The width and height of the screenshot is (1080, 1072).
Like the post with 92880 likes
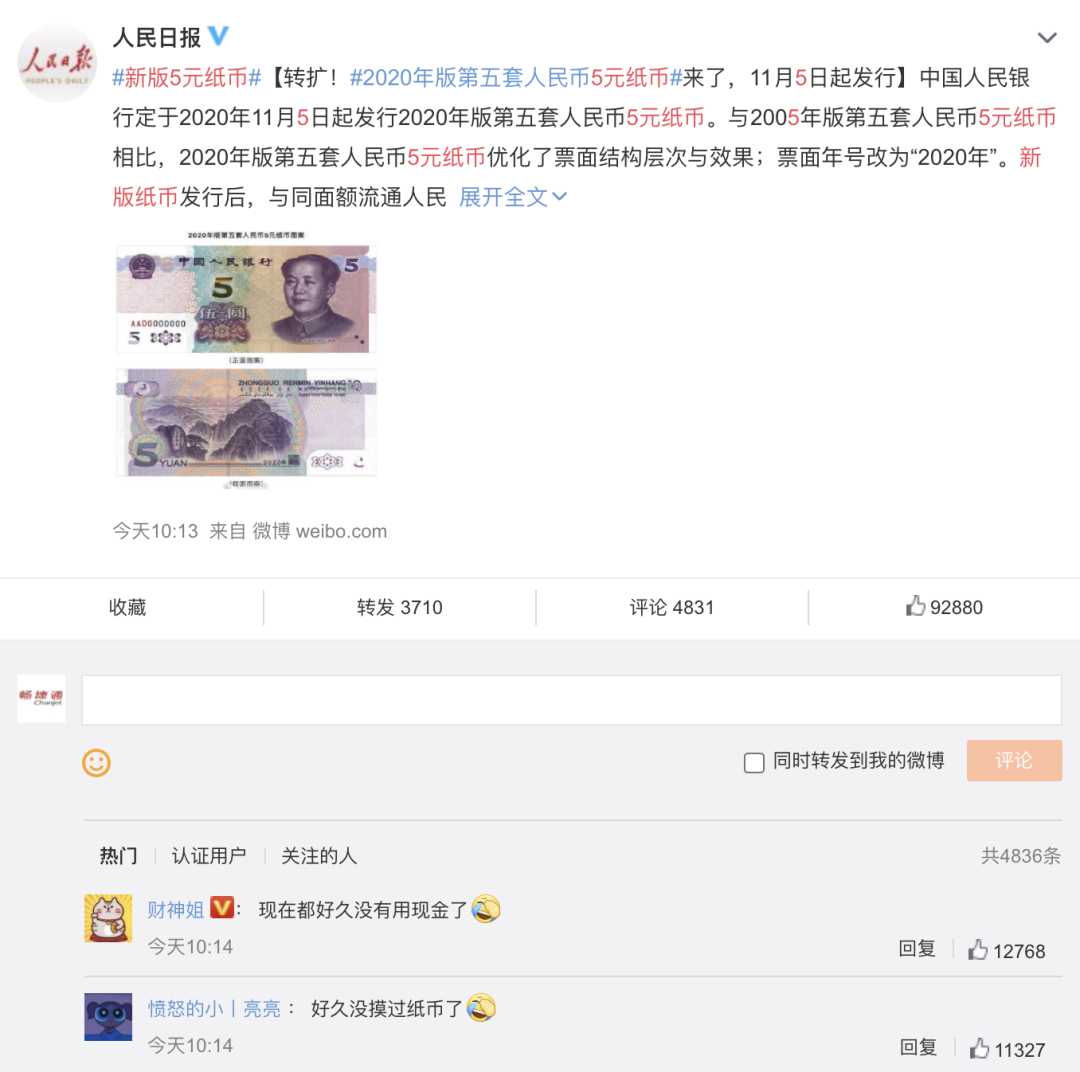click(944, 607)
